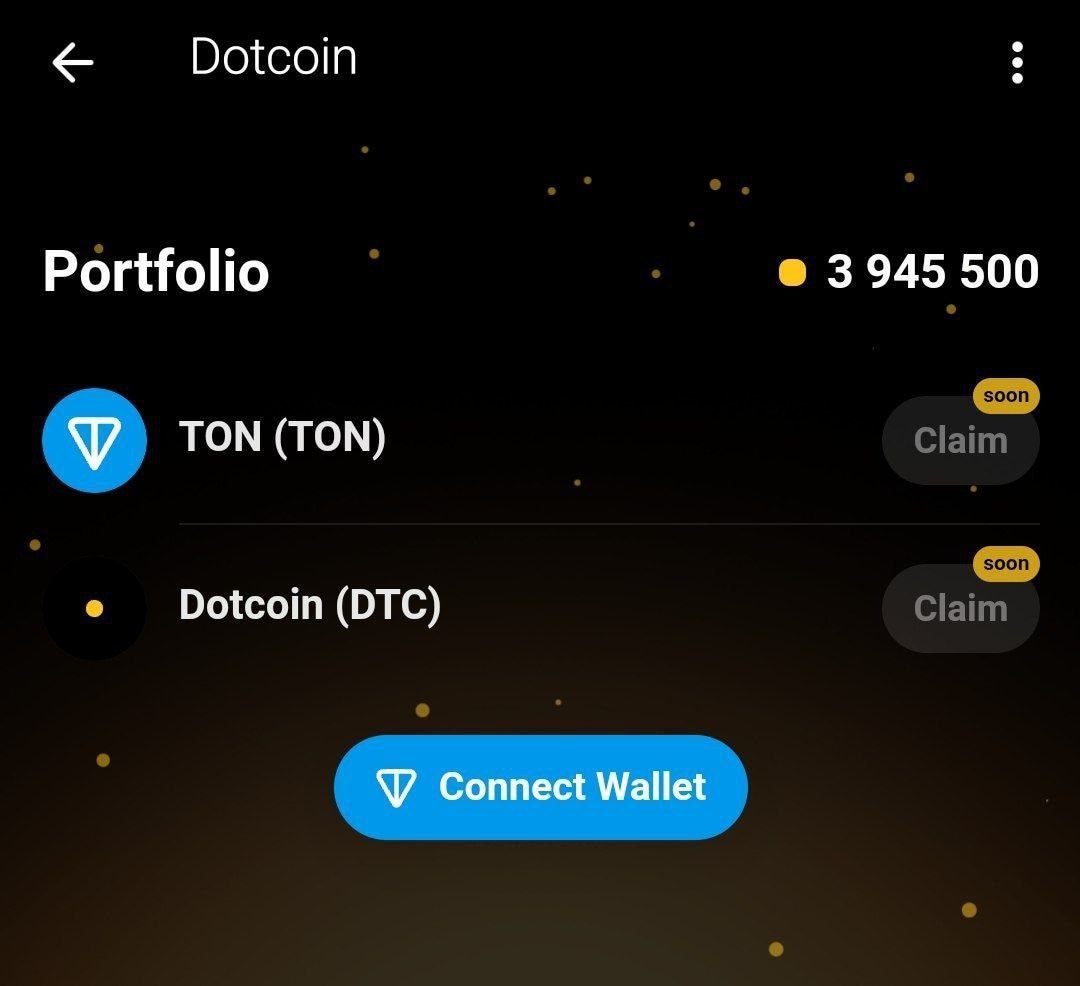Tap Claim for TON (TON)
1080x986 pixels.
(x=960, y=440)
